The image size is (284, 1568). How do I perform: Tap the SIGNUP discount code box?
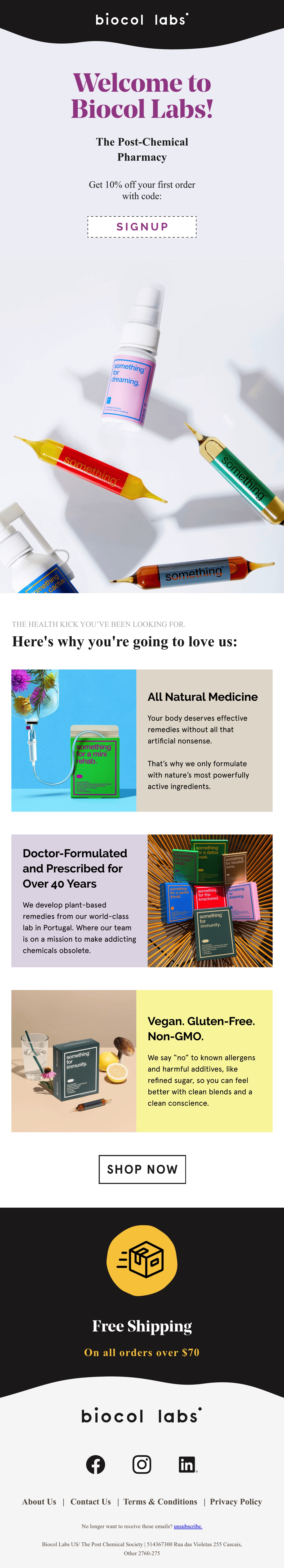142,226
